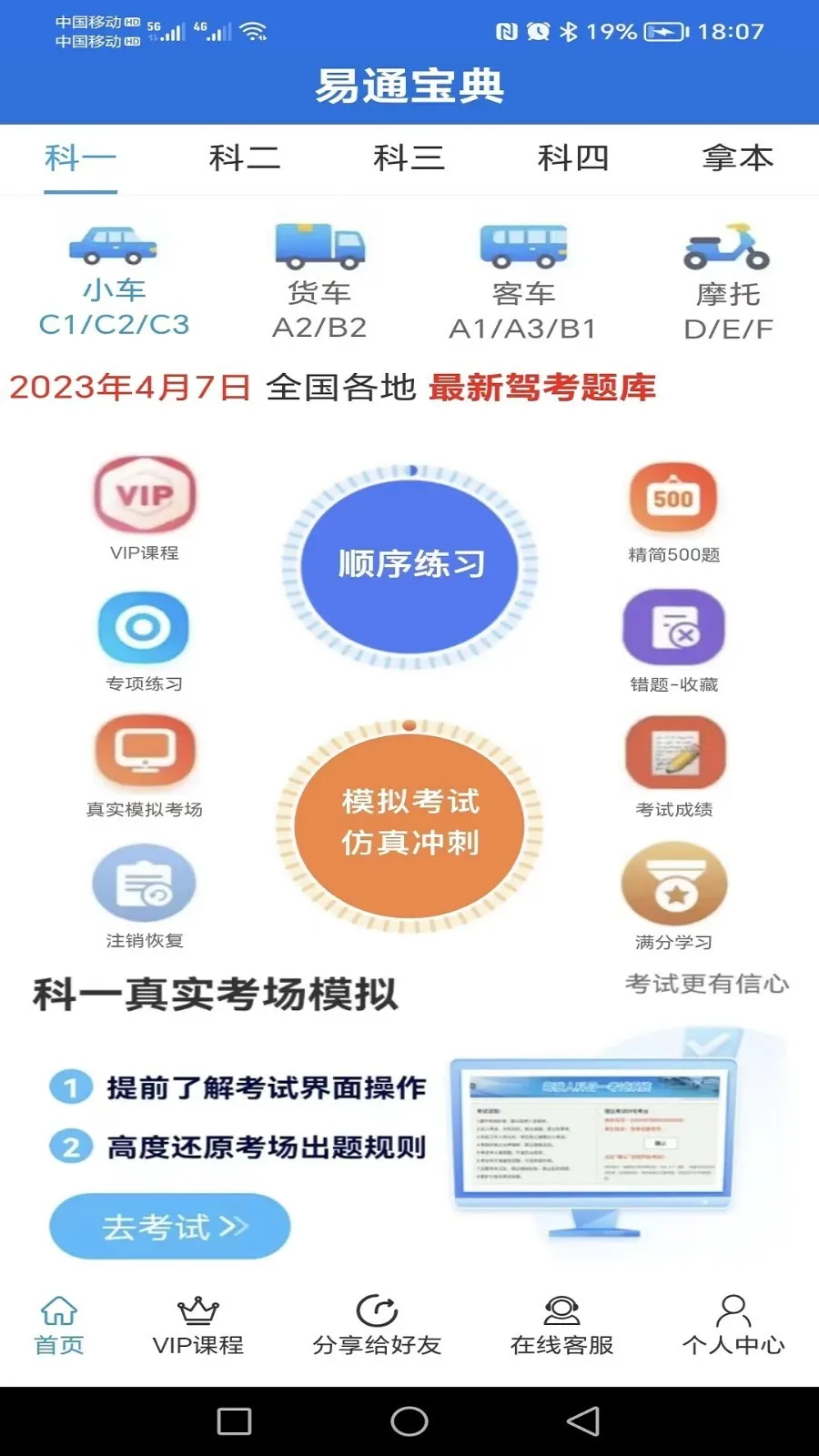Tap the 去考试 button
Screen dimensions: 819x1456
point(170,1227)
